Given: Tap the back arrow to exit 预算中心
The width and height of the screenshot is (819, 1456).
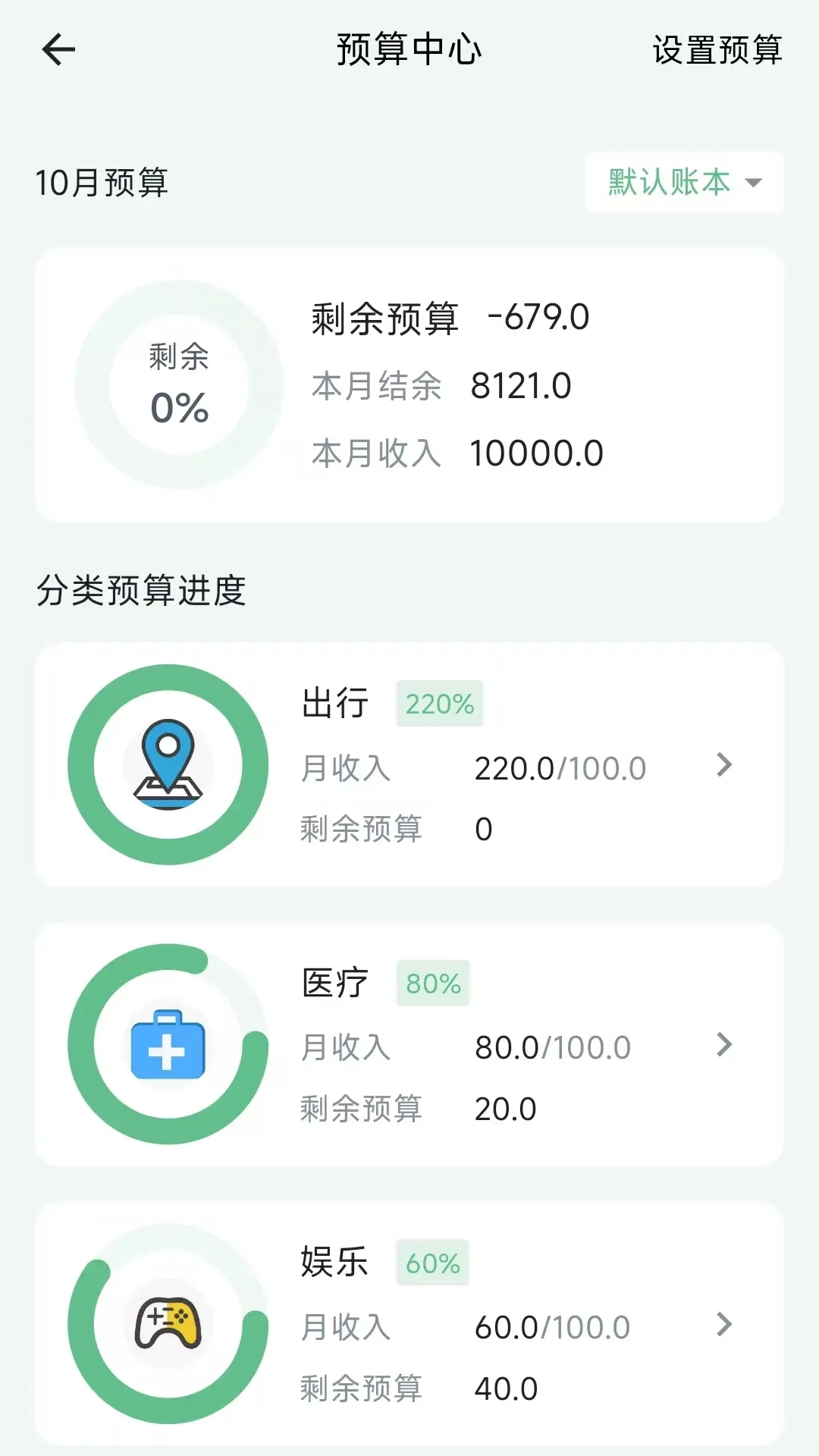Looking at the screenshot, I should click(58, 49).
